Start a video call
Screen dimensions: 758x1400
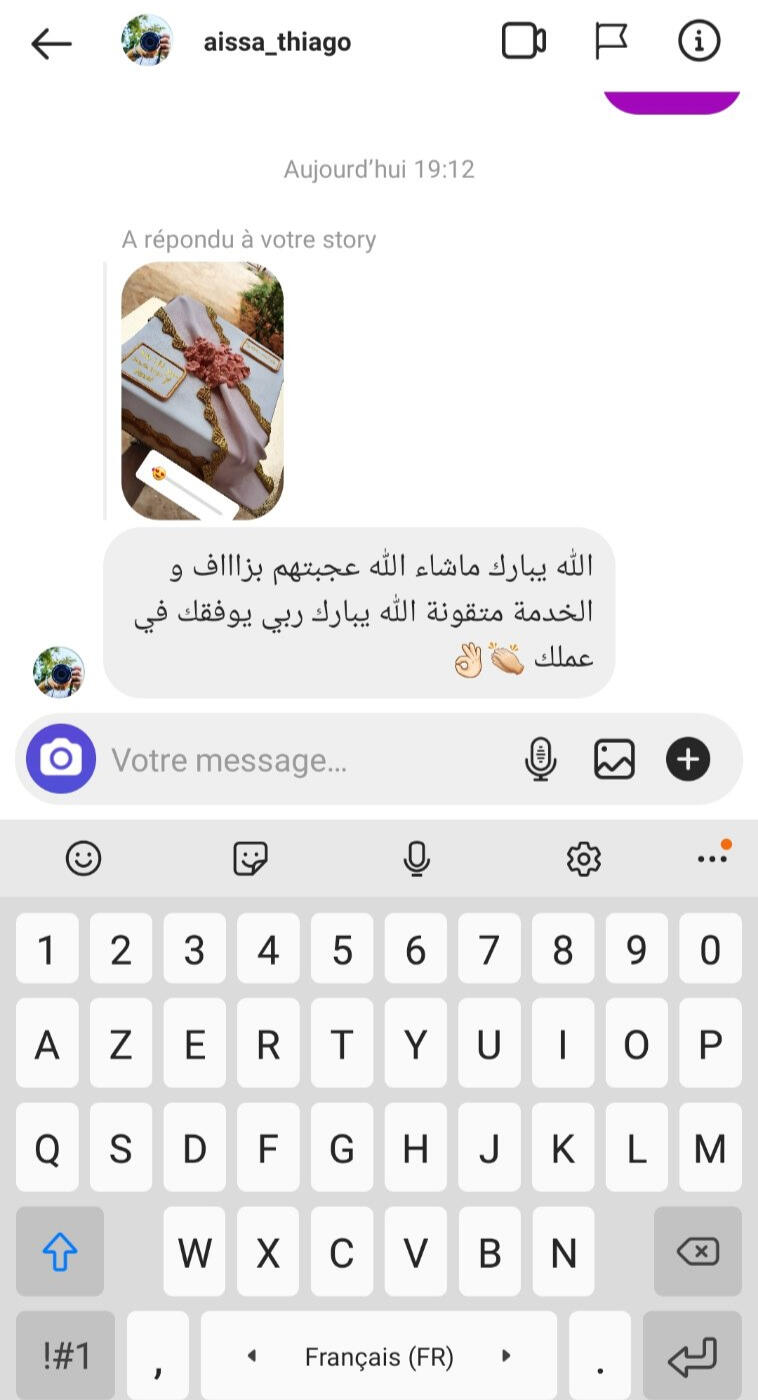(x=523, y=41)
